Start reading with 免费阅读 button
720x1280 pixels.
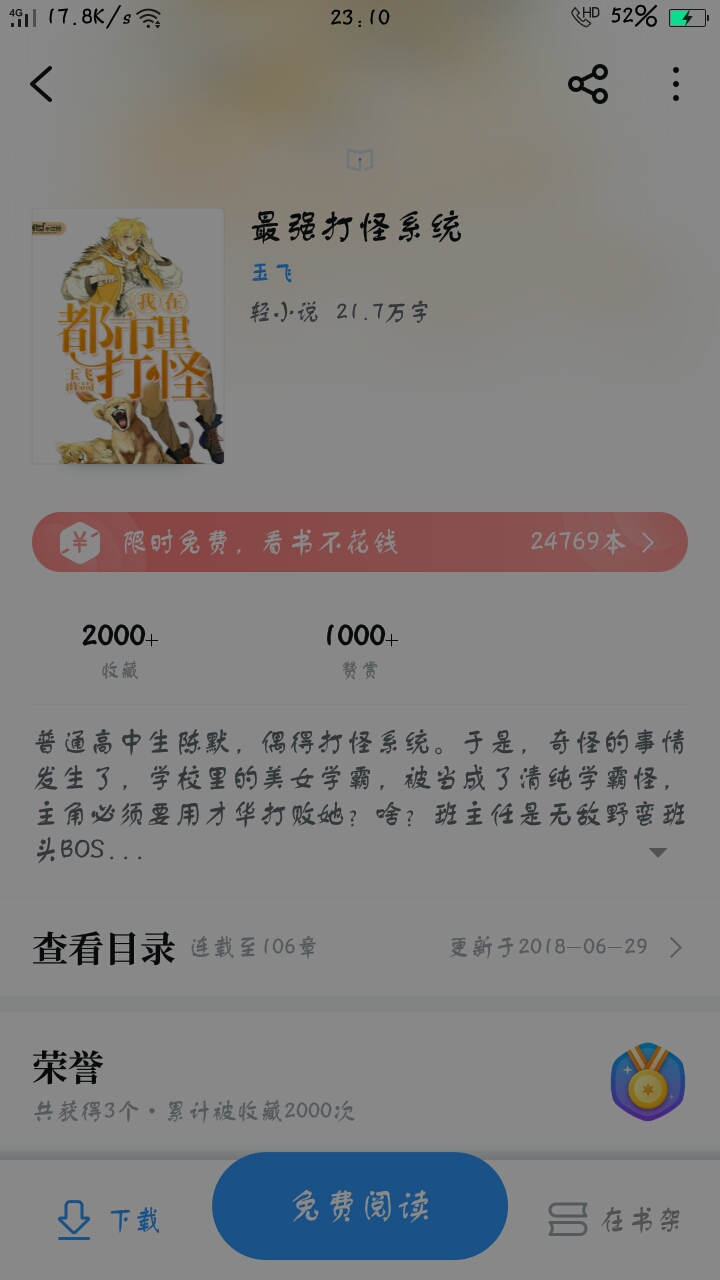coord(360,1206)
